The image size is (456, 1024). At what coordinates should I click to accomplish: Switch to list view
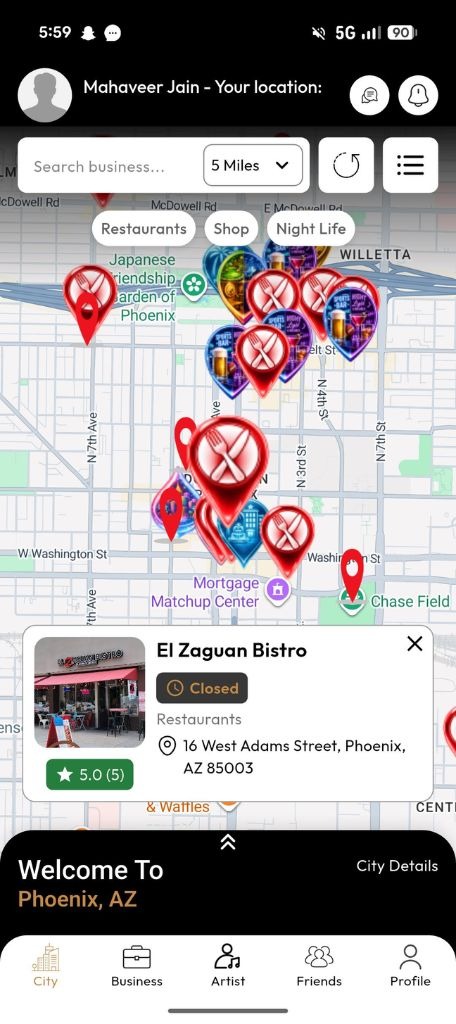[410, 165]
